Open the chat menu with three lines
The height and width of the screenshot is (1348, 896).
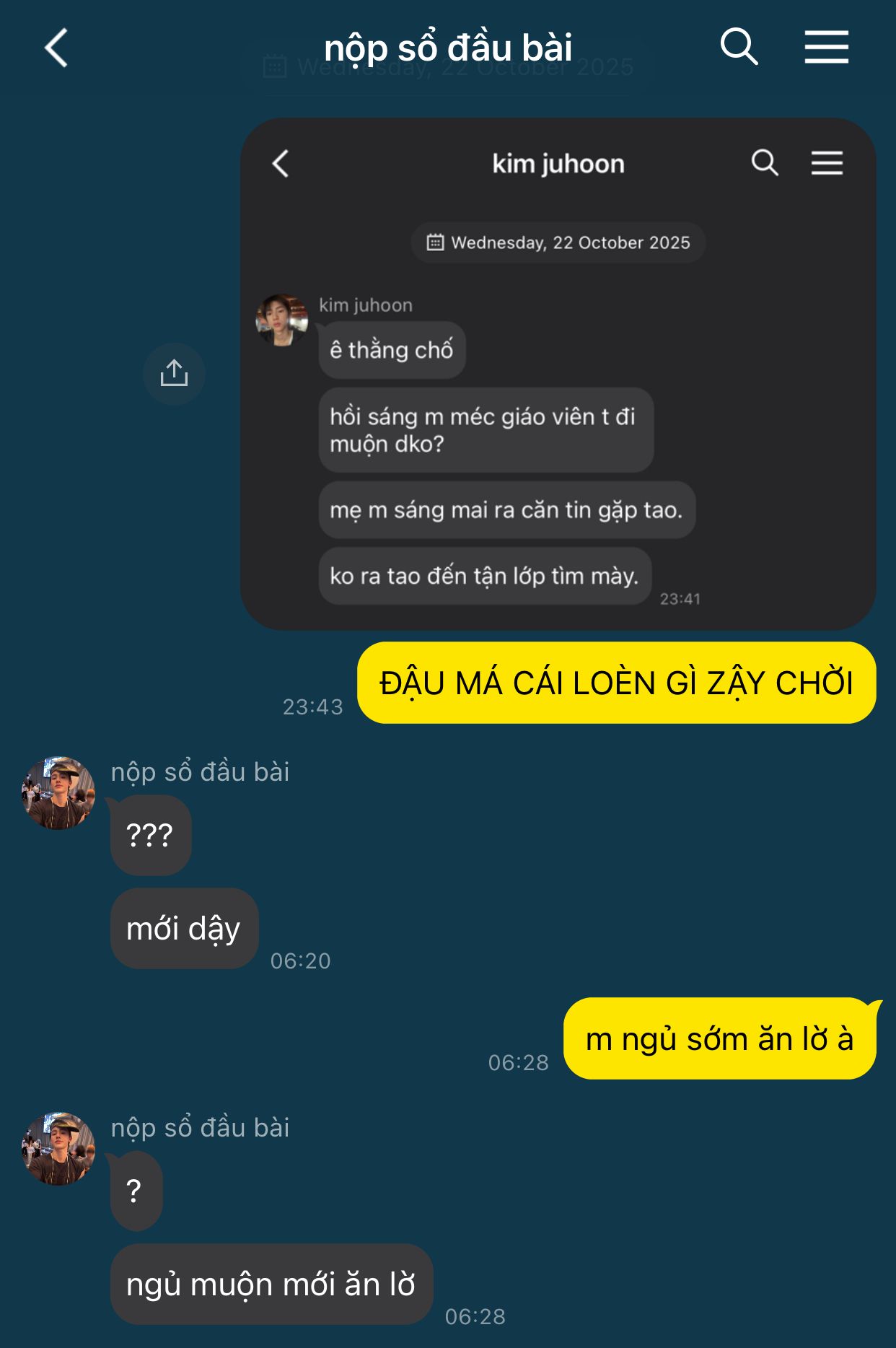point(826,48)
